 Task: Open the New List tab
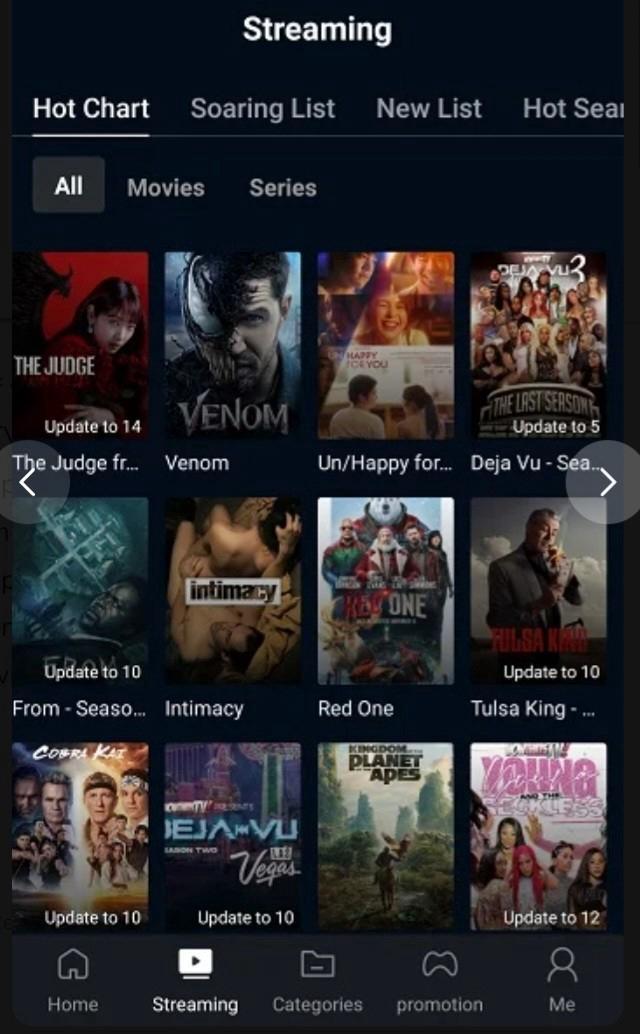[429, 108]
